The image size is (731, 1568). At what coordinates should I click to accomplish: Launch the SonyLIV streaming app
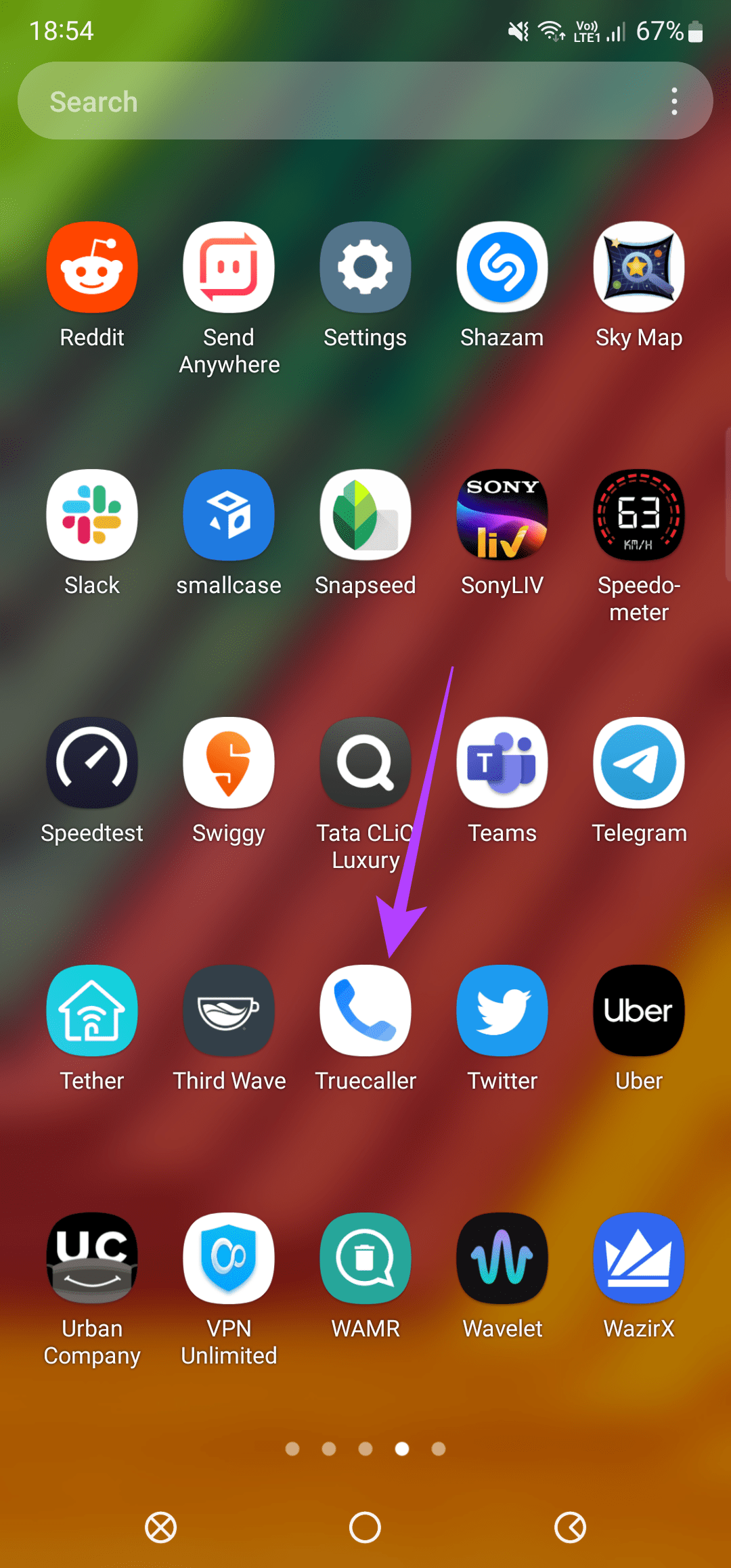pos(502,515)
